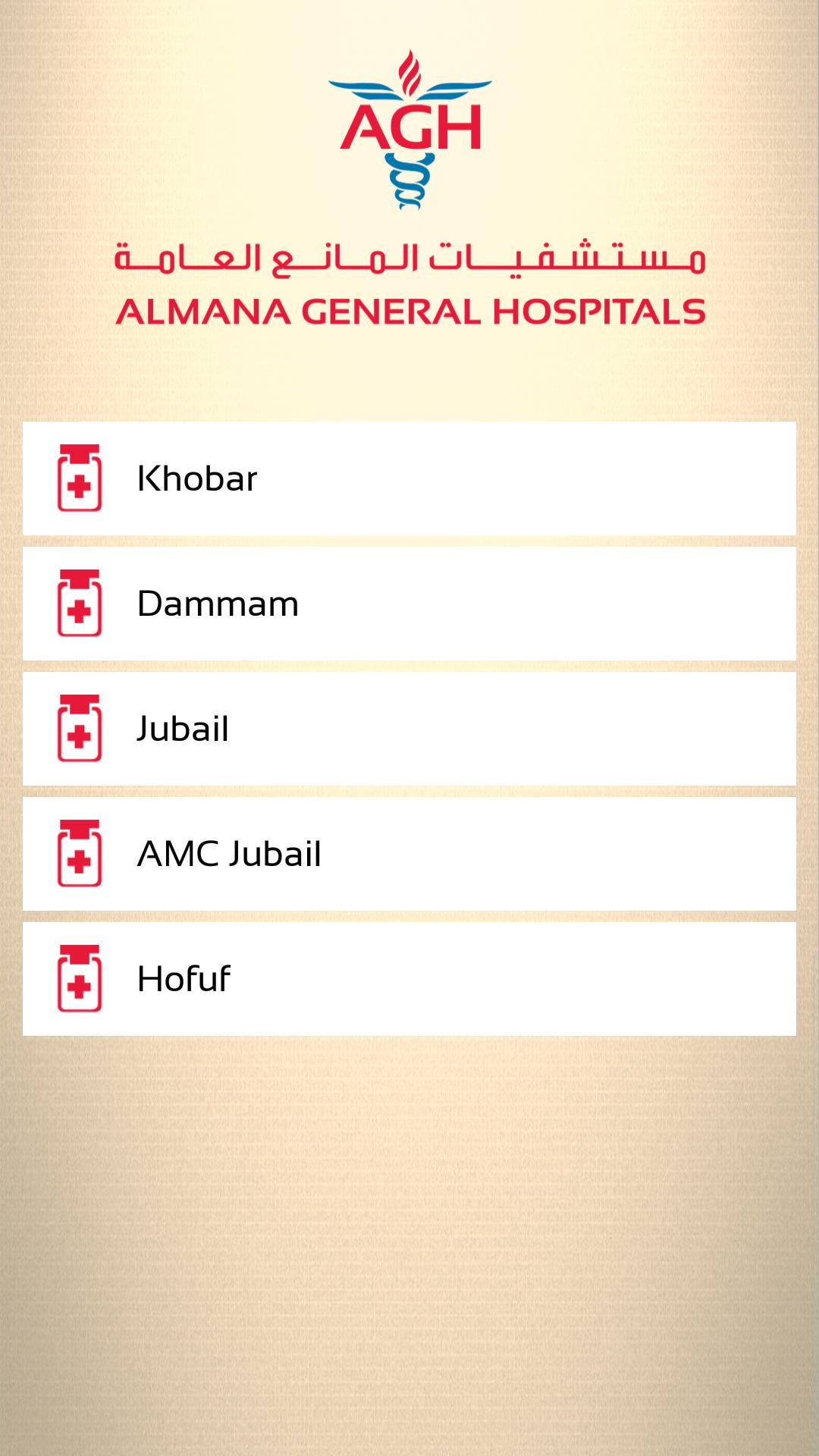The height and width of the screenshot is (1456, 819).
Task: Choose the Jubail hospital row
Action: pyautogui.click(x=409, y=729)
